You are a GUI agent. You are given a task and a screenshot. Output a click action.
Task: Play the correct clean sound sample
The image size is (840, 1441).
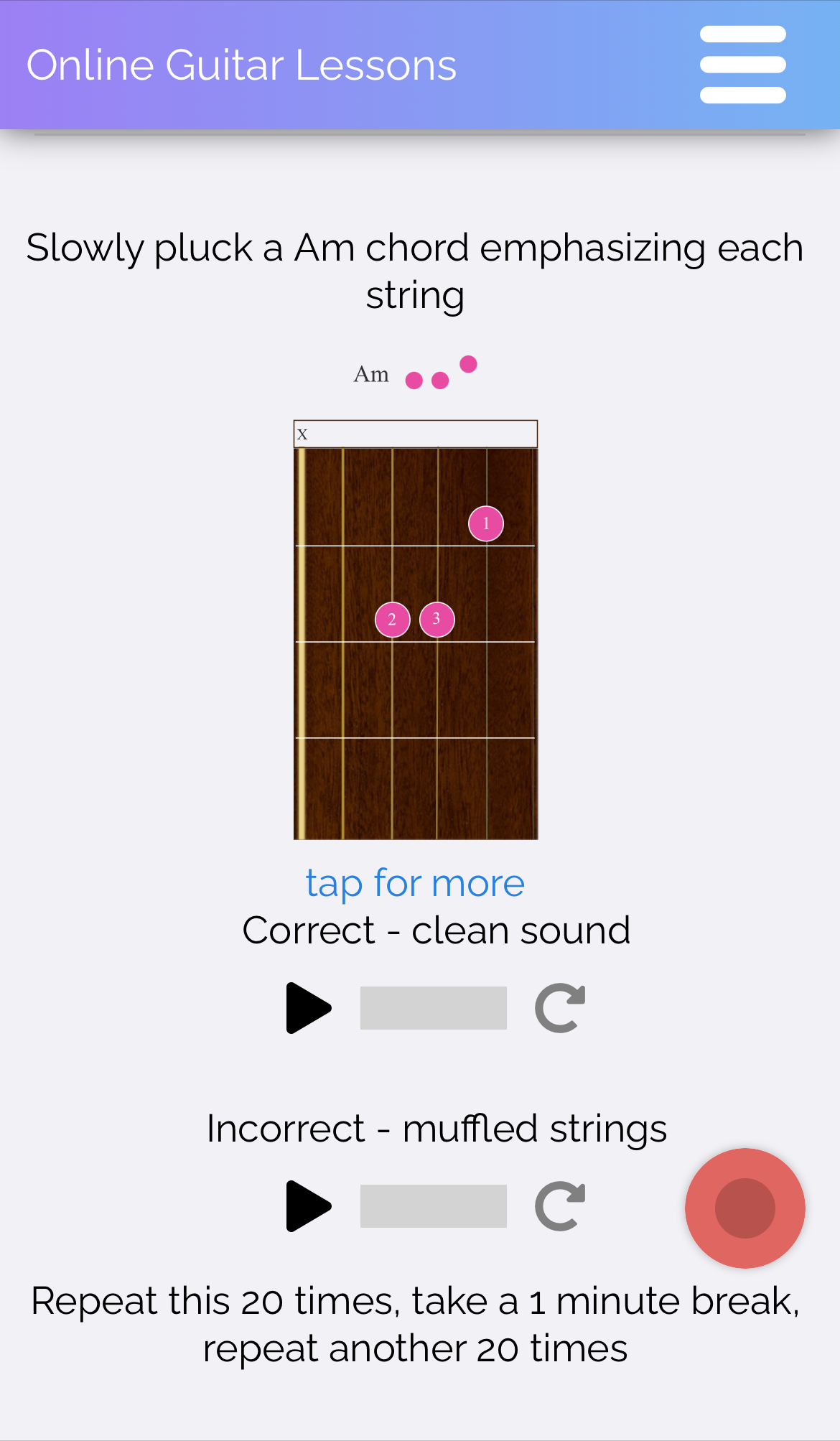coord(308,1008)
